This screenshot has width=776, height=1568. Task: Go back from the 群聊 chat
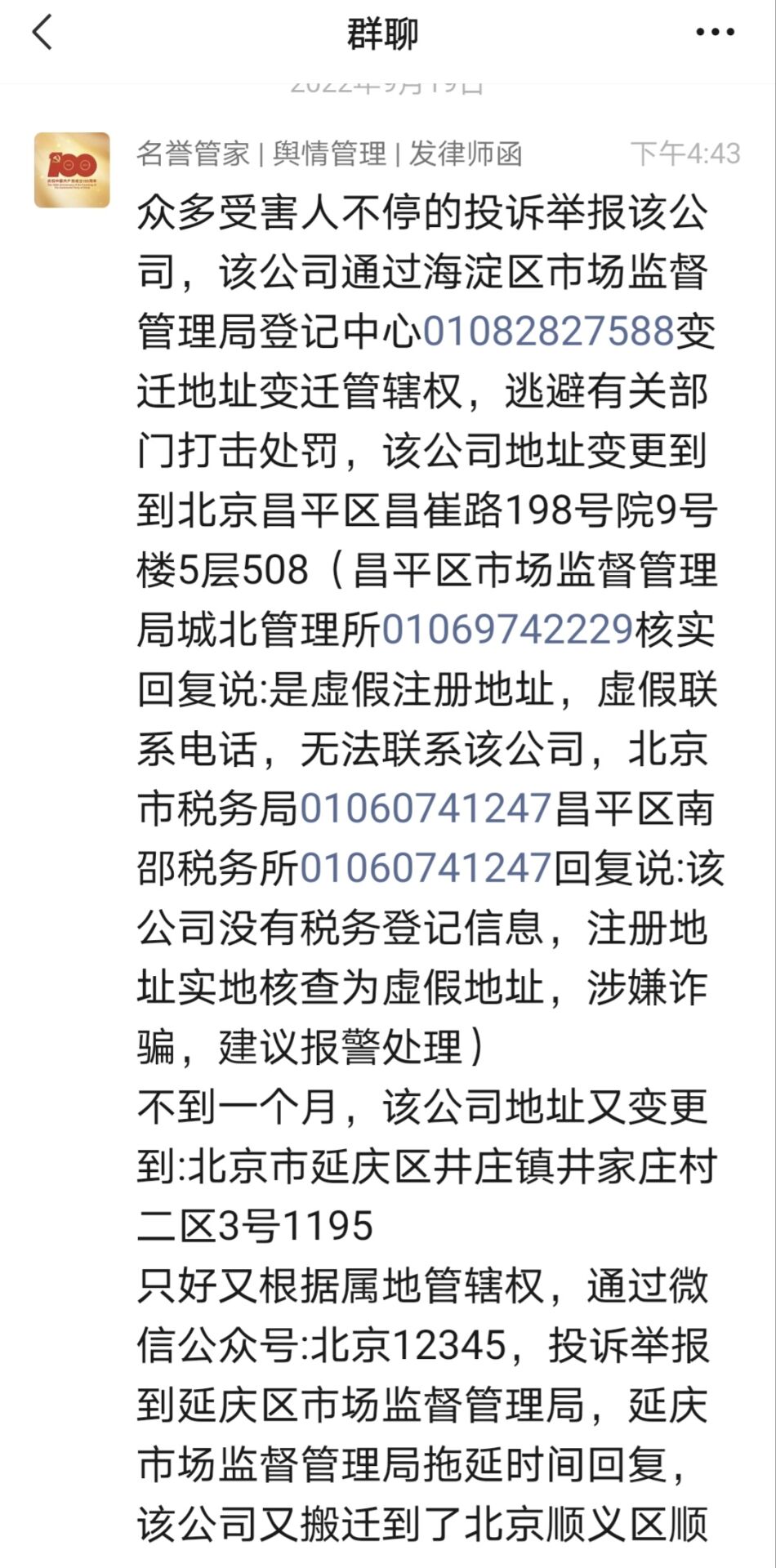coord(42,33)
